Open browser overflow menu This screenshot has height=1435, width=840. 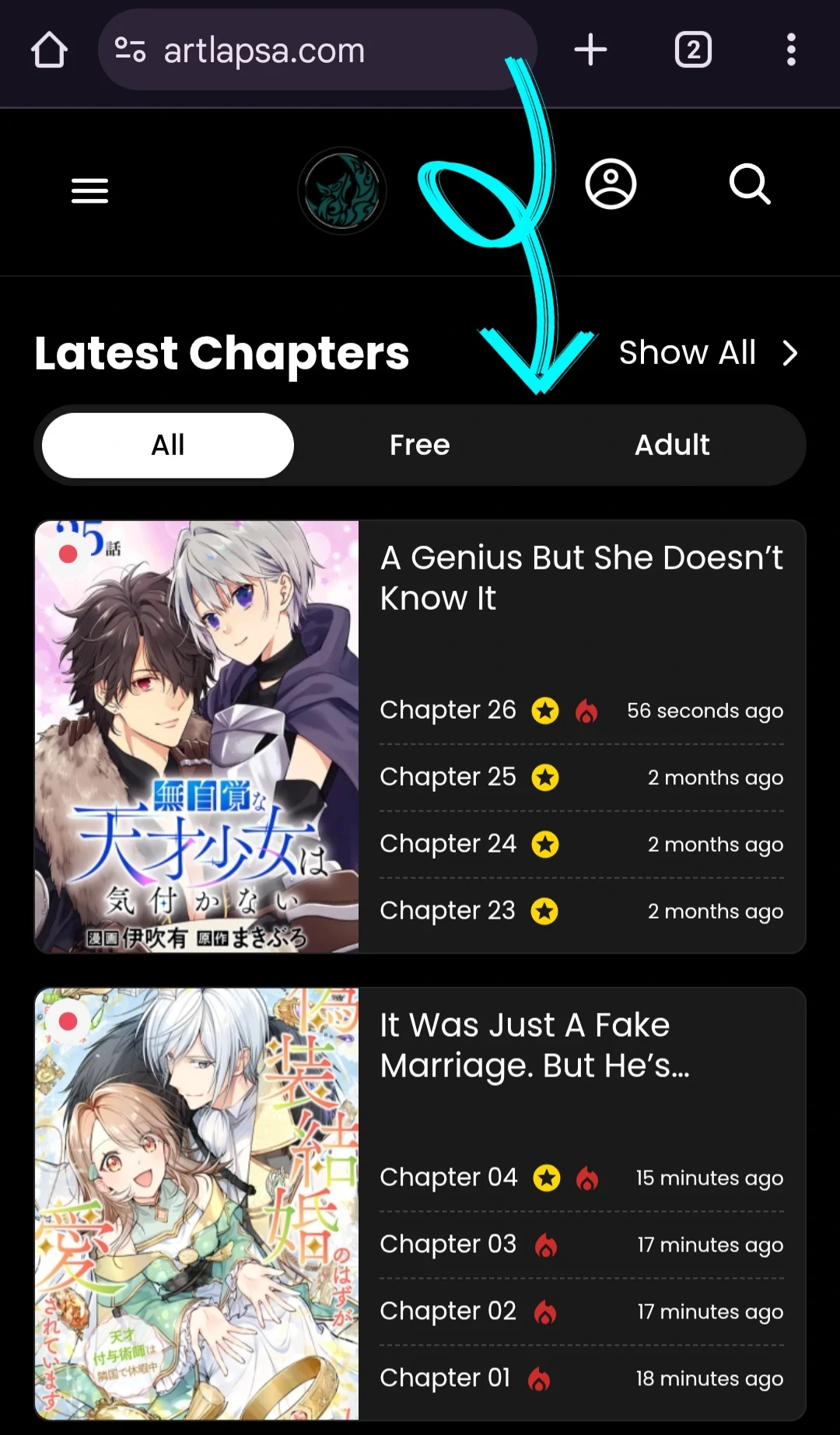coord(790,50)
